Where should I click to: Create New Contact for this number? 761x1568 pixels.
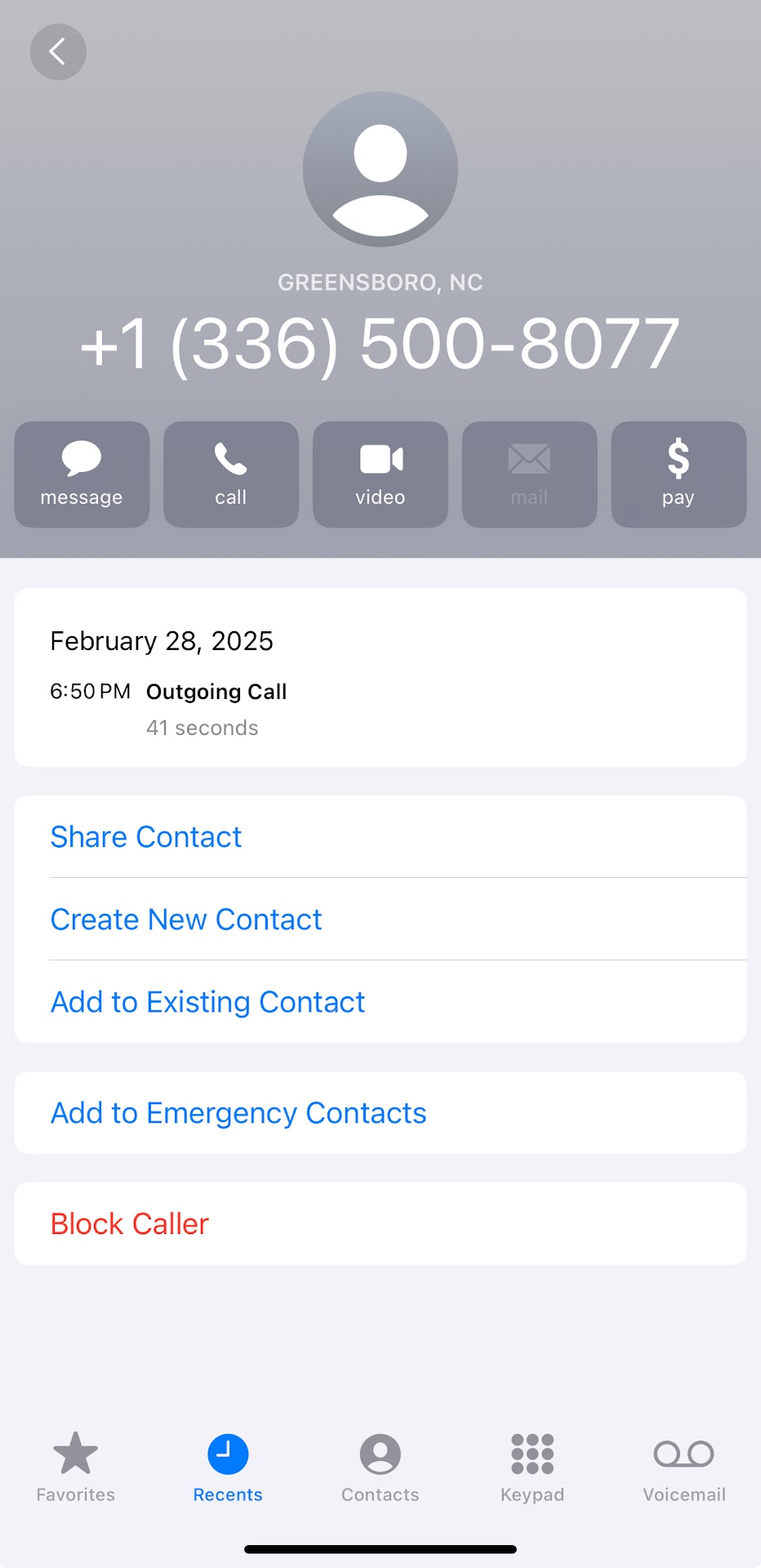(x=186, y=920)
